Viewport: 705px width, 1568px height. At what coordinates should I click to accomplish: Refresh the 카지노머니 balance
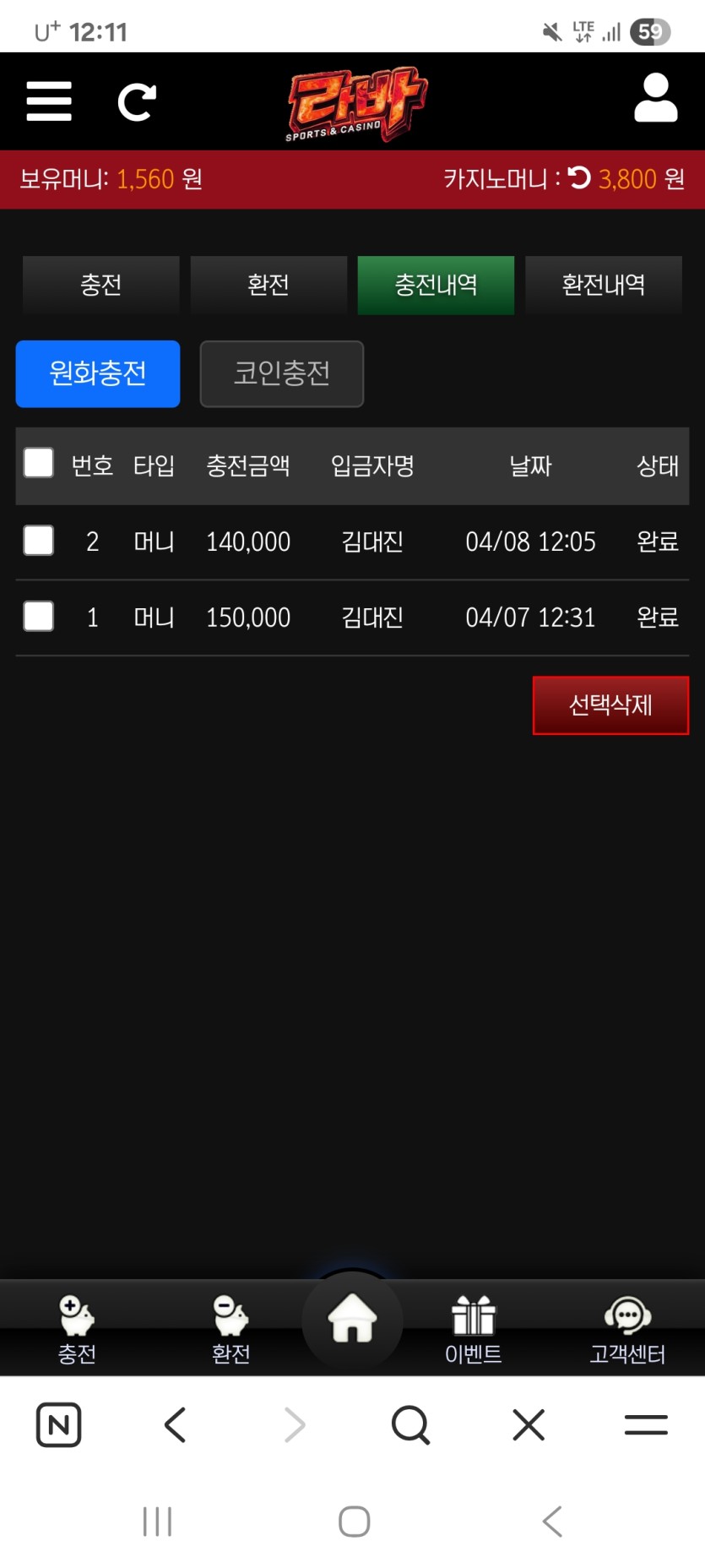(x=579, y=178)
